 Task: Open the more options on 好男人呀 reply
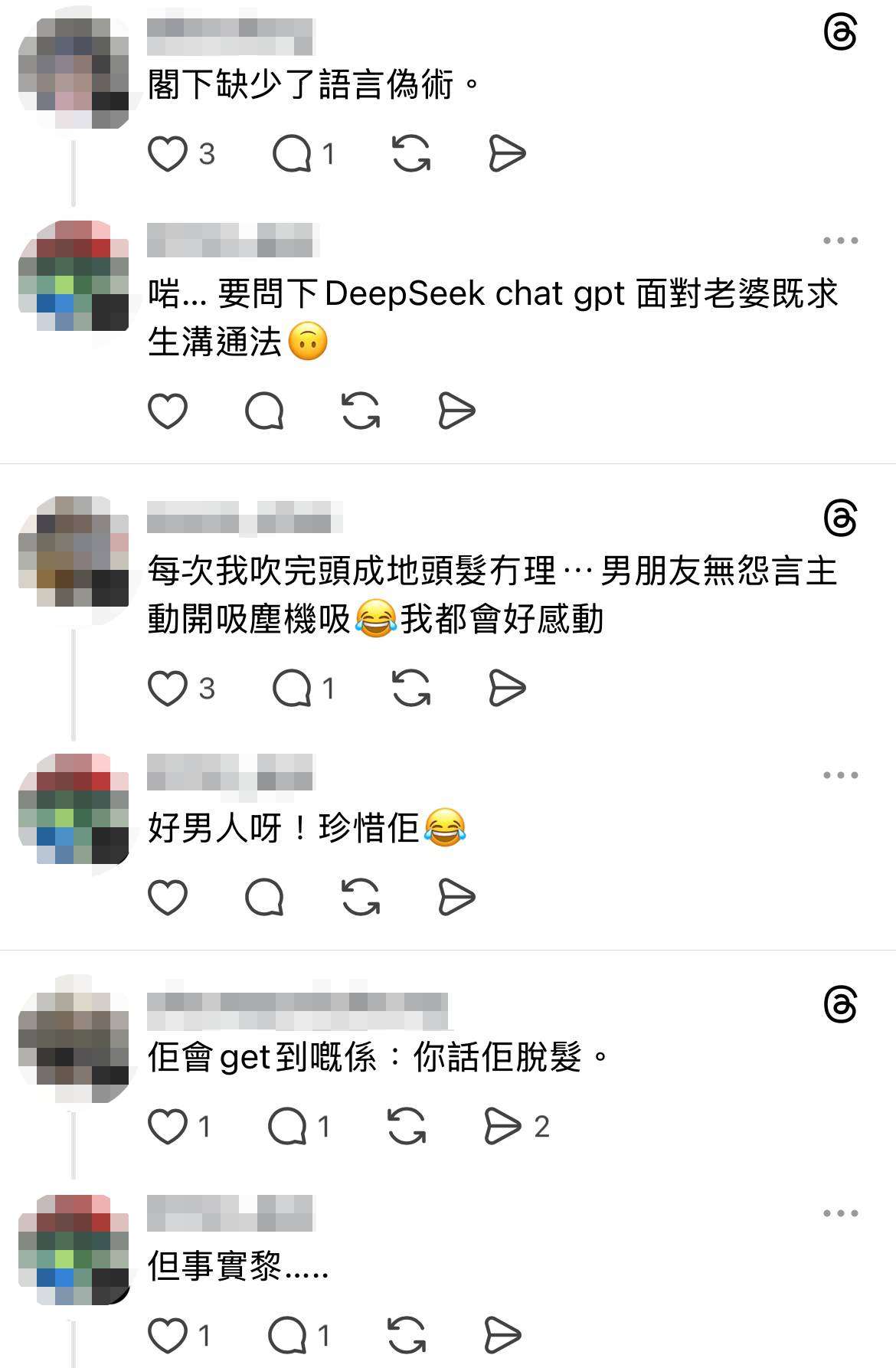coord(840,775)
